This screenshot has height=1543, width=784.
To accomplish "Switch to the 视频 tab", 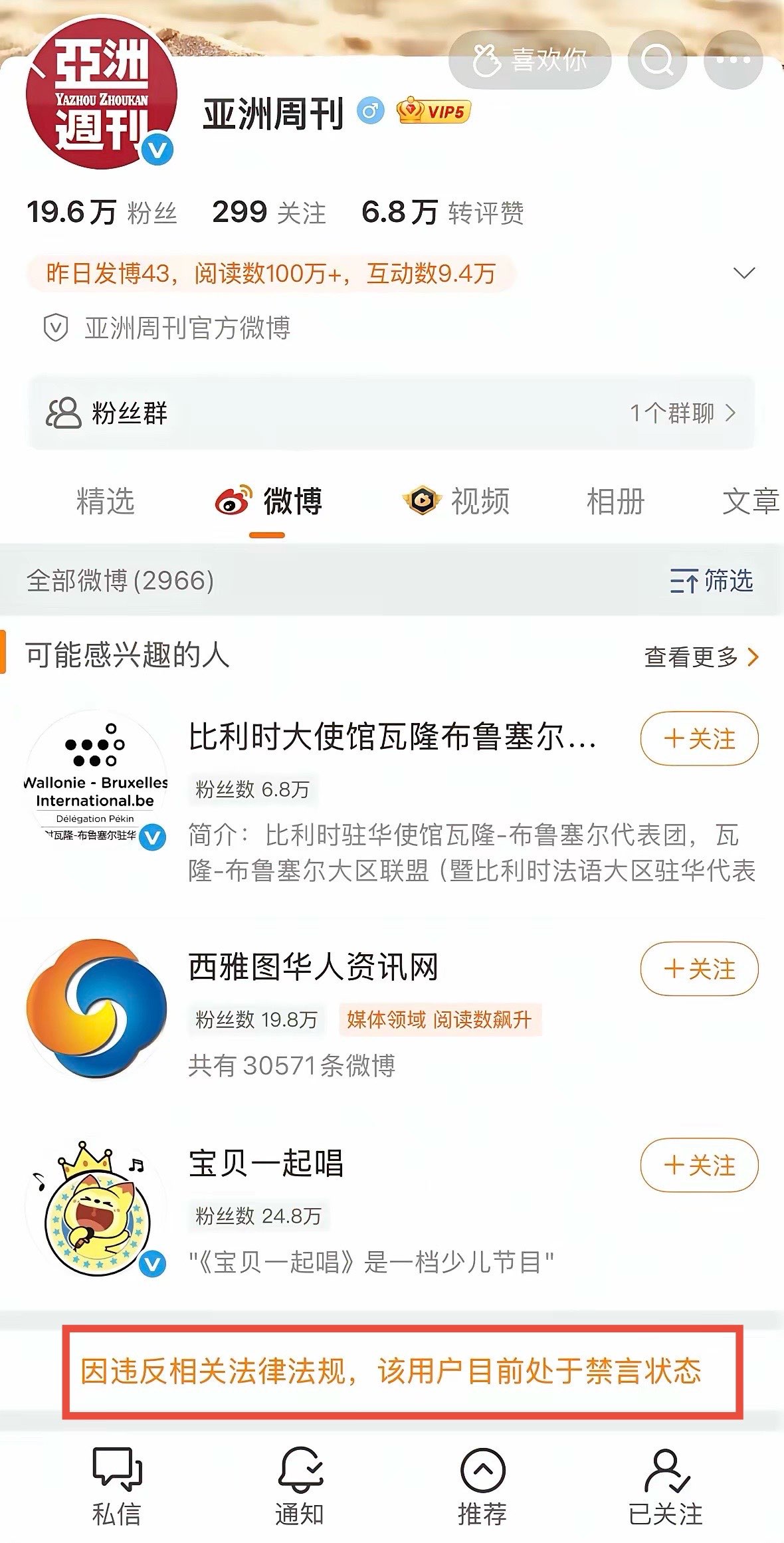I will [x=457, y=501].
